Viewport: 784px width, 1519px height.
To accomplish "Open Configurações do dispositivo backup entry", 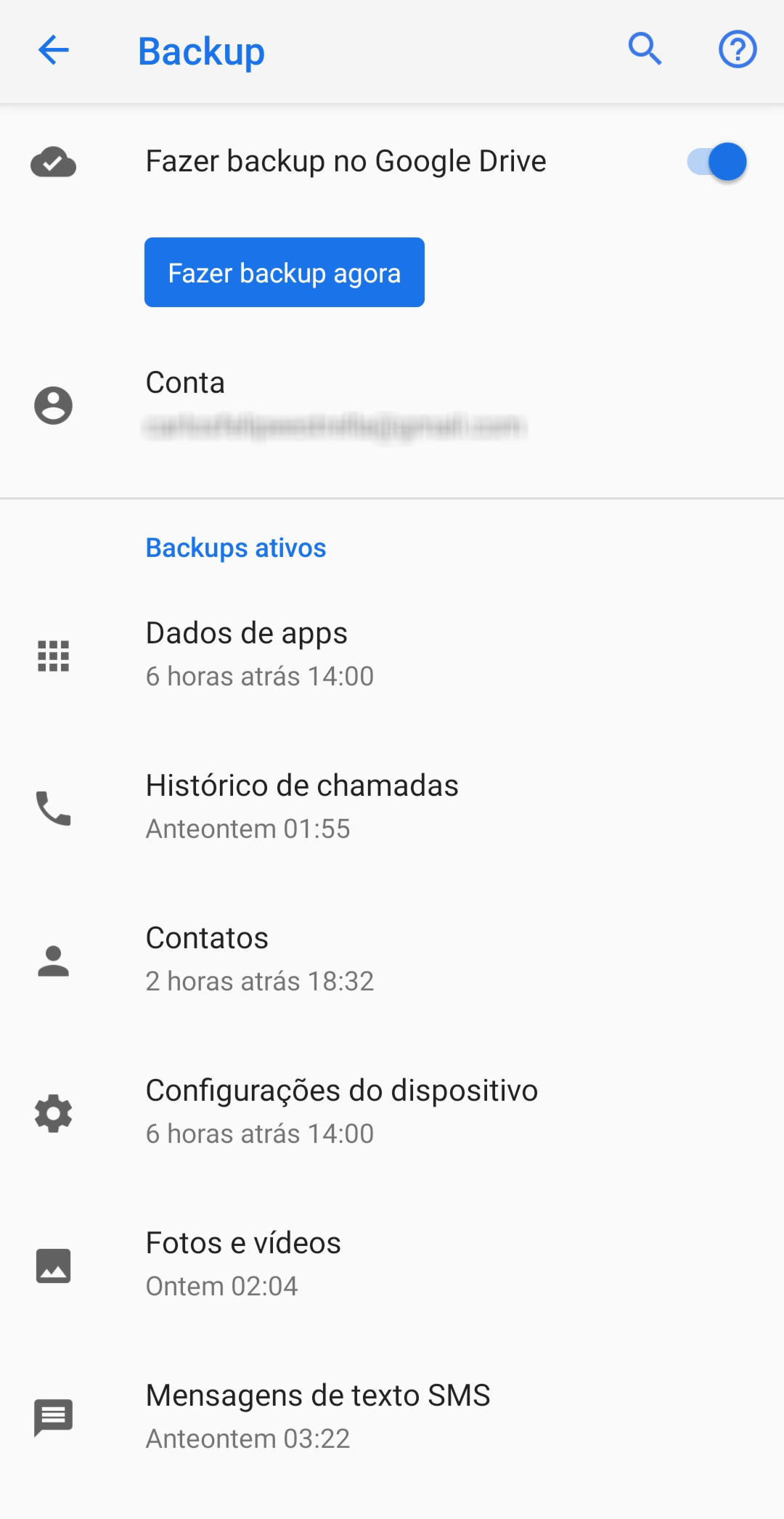I will pos(392,1111).
